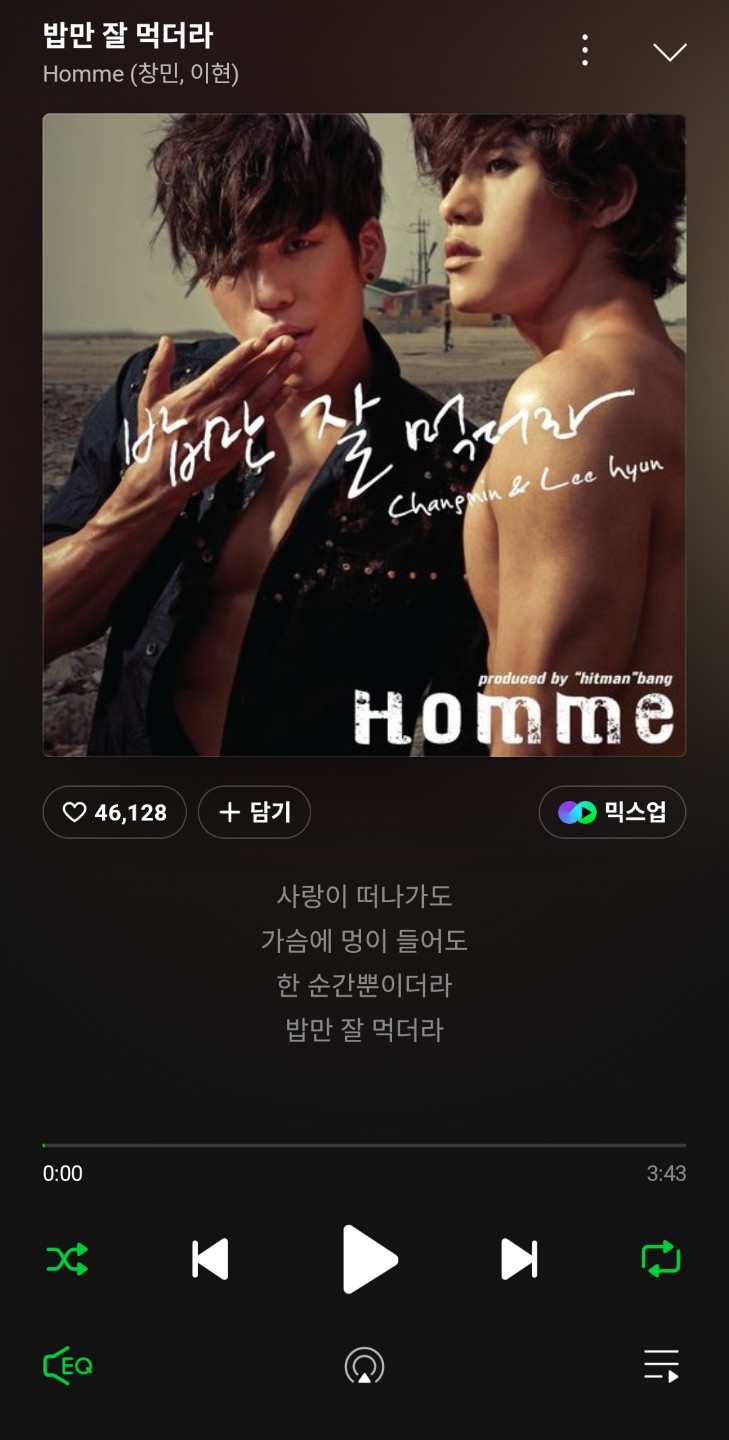Toggle shuffle playback
Image resolution: width=729 pixels, height=1440 pixels.
[67, 1259]
